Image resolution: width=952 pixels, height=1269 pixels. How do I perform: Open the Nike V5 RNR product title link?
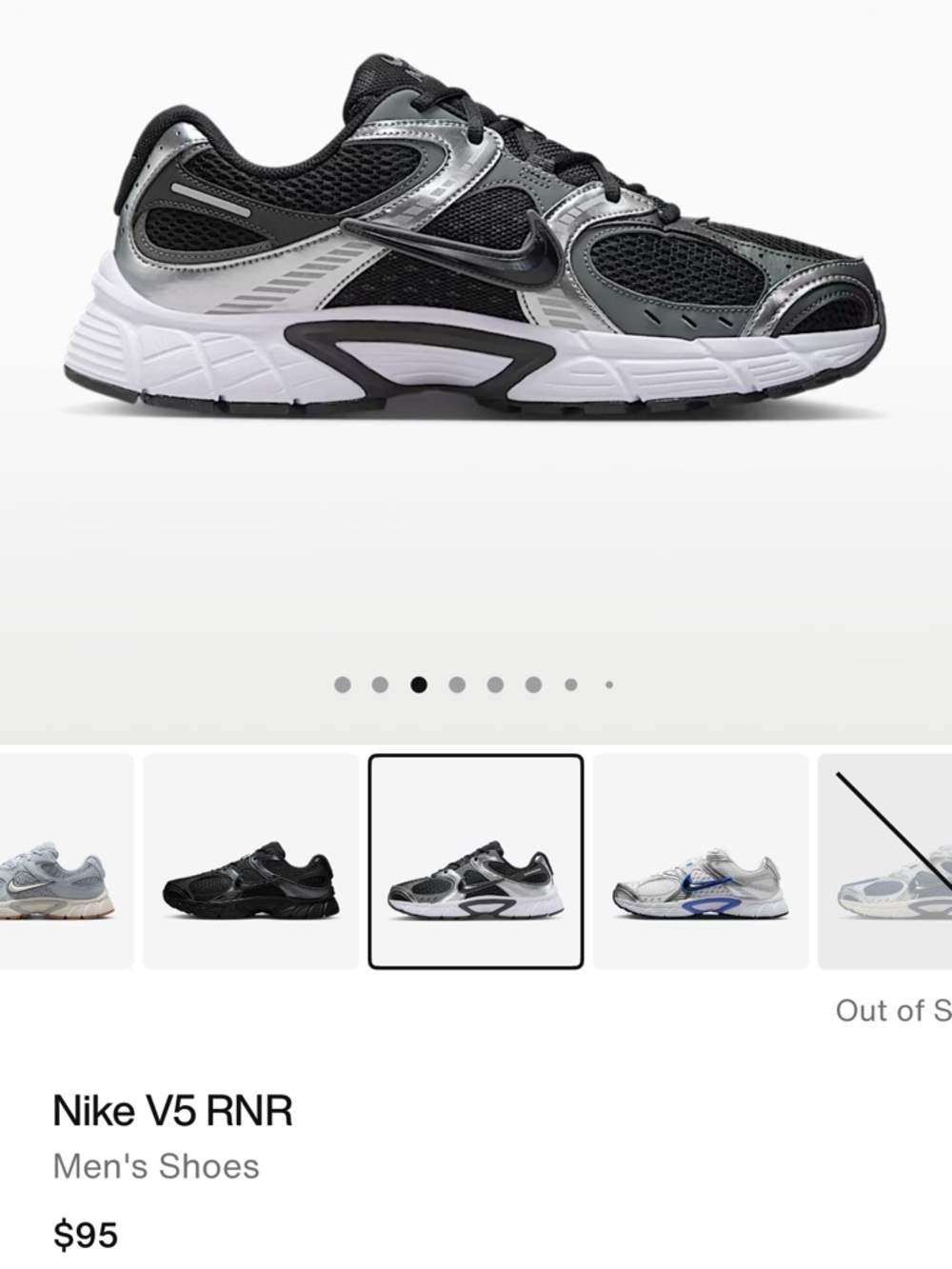tap(174, 1107)
